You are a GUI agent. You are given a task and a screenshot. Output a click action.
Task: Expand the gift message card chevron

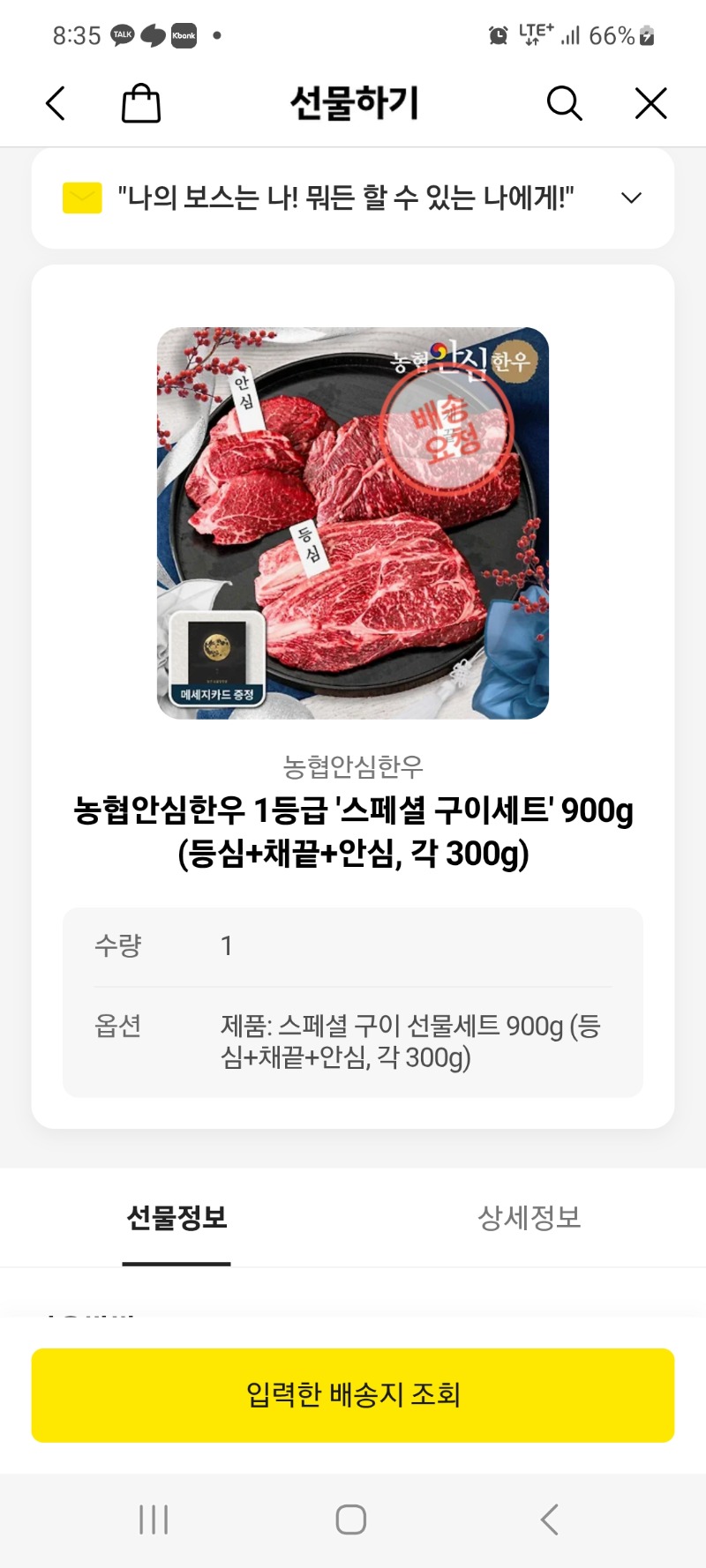[x=631, y=198]
